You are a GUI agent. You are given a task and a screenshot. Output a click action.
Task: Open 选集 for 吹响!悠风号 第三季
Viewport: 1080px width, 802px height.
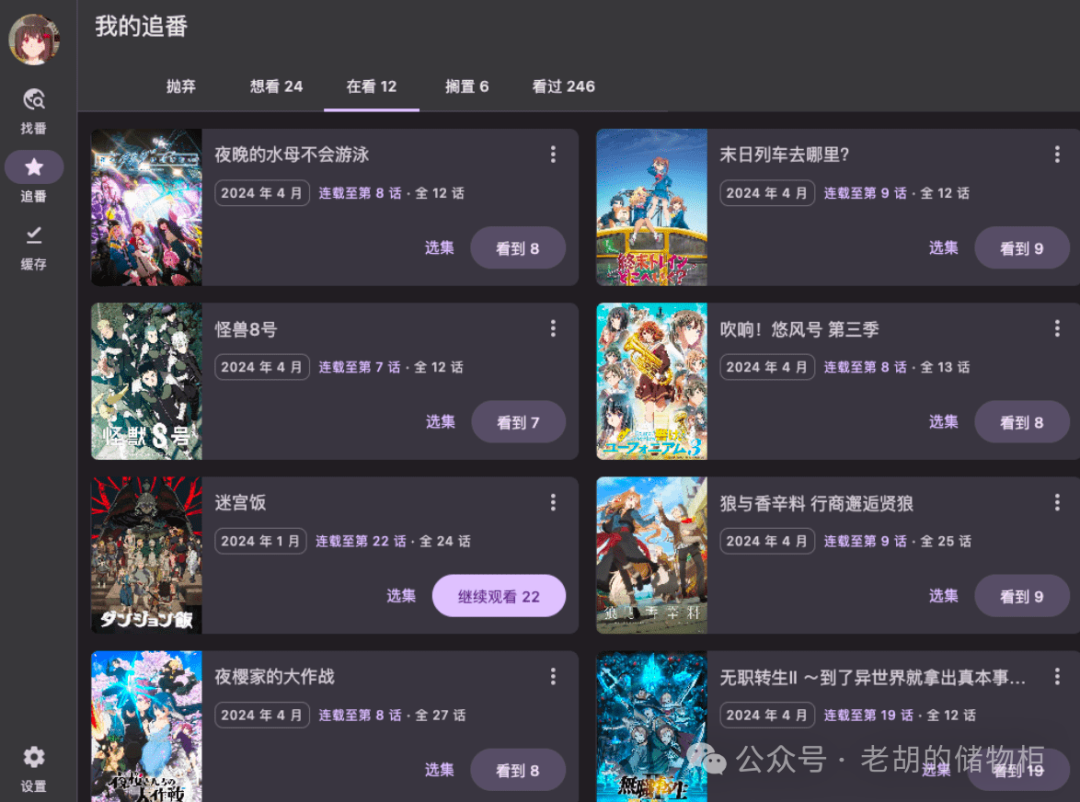(943, 422)
